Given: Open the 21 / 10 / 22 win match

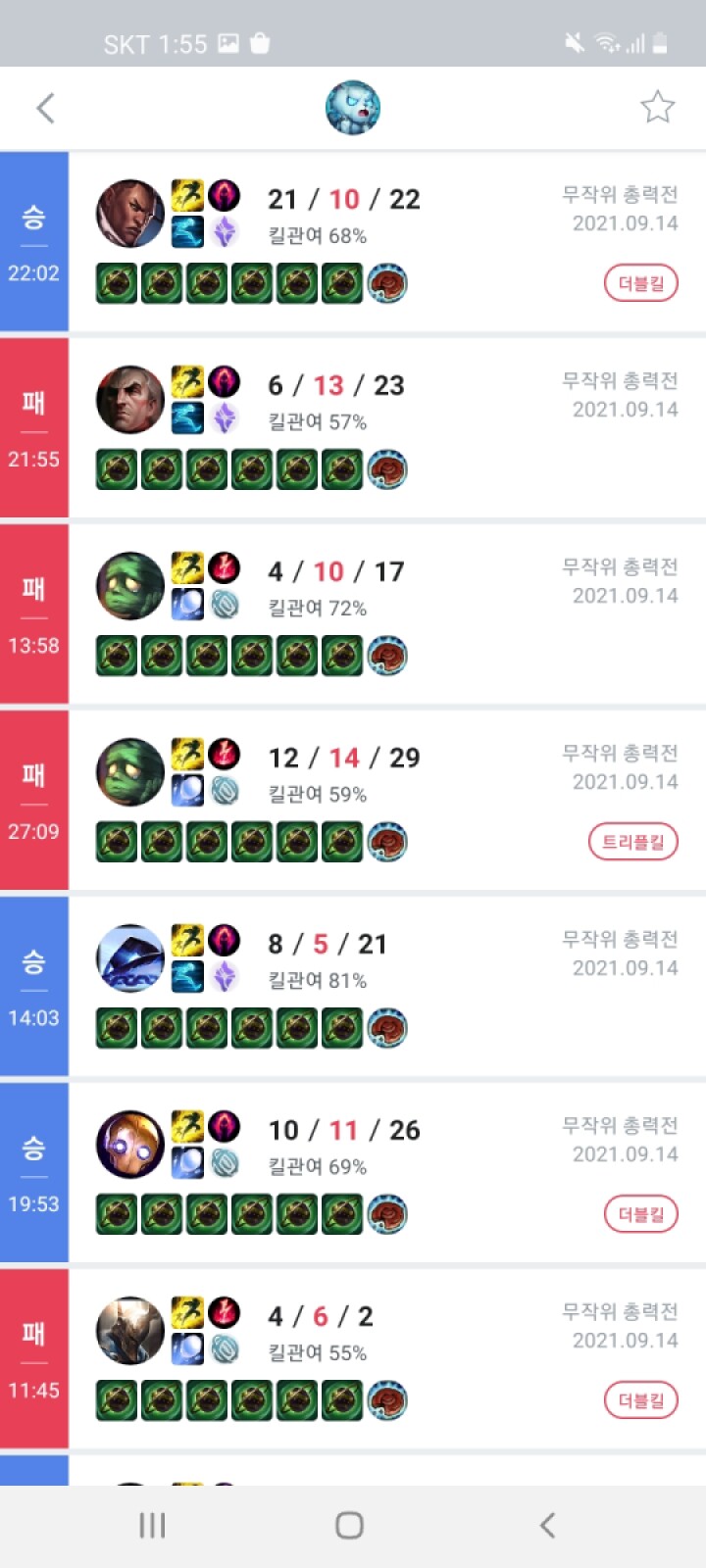Looking at the screenshot, I should [387, 241].
